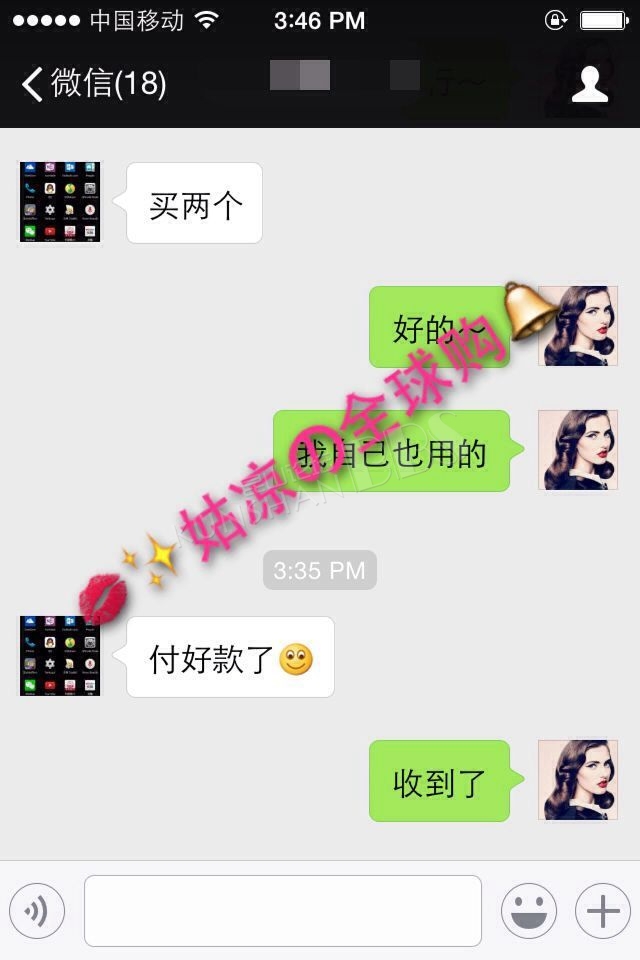The height and width of the screenshot is (960, 640).
Task: Open the chat contact's profile details
Action: [590, 84]
